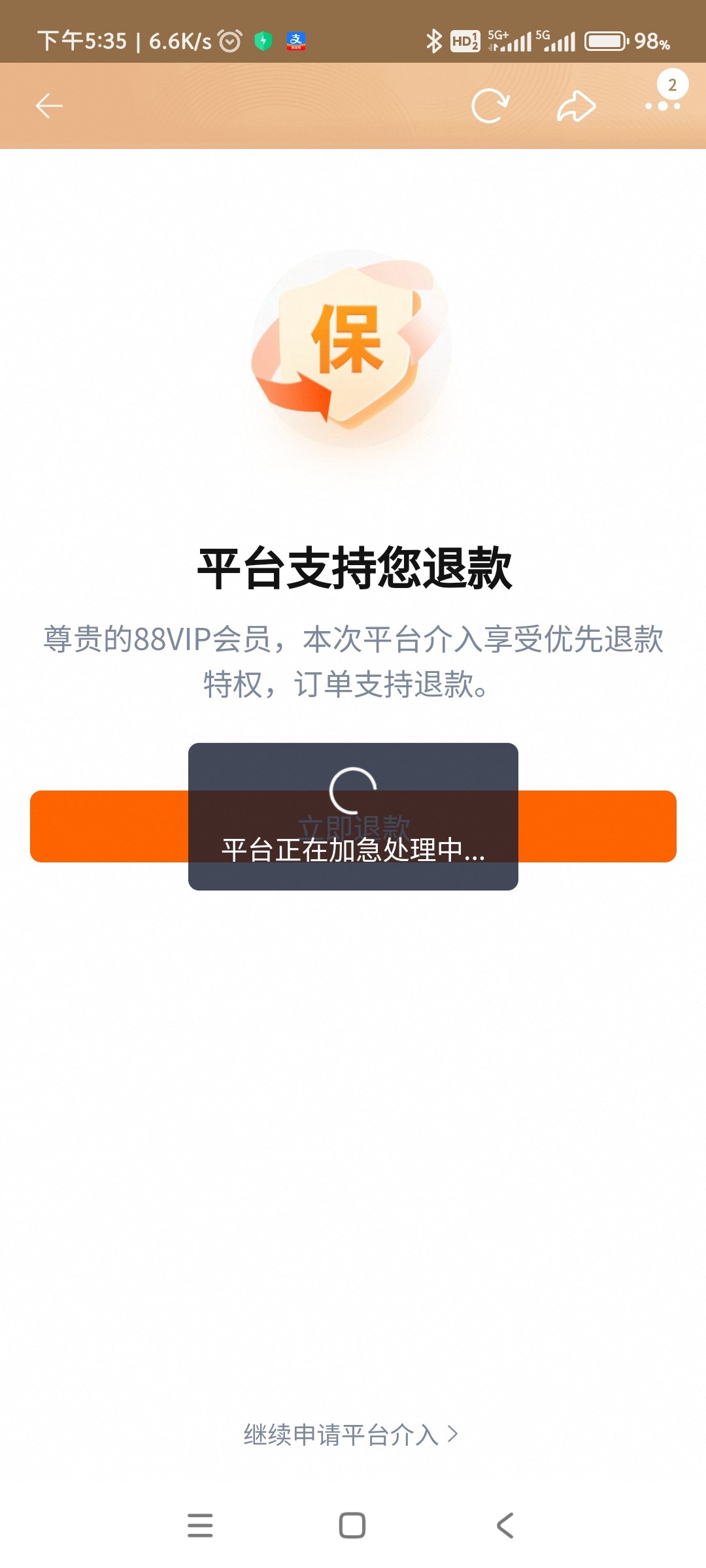Share this page via the share arrow
This screenshot has width=706, height=1568.
576,106
